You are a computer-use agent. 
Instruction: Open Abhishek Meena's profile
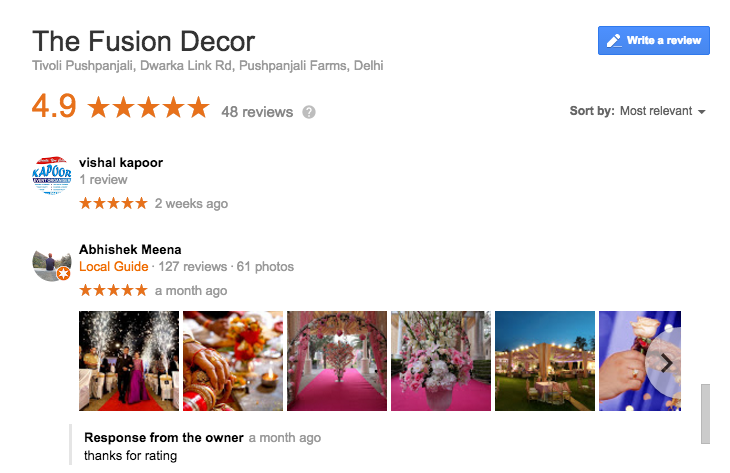click(x=130, y=249)
